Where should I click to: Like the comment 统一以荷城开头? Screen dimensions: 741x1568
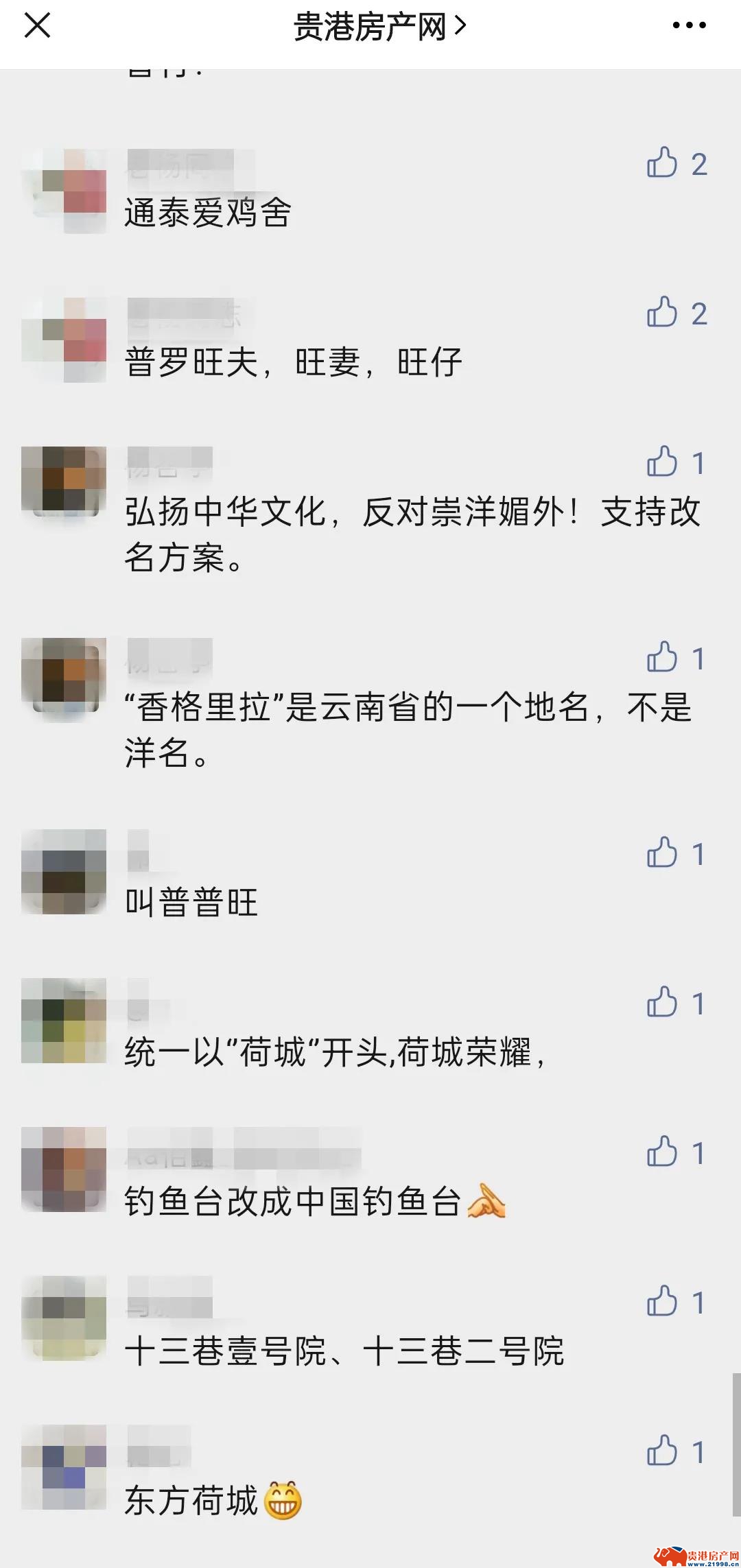click(x=662, y=1003)
